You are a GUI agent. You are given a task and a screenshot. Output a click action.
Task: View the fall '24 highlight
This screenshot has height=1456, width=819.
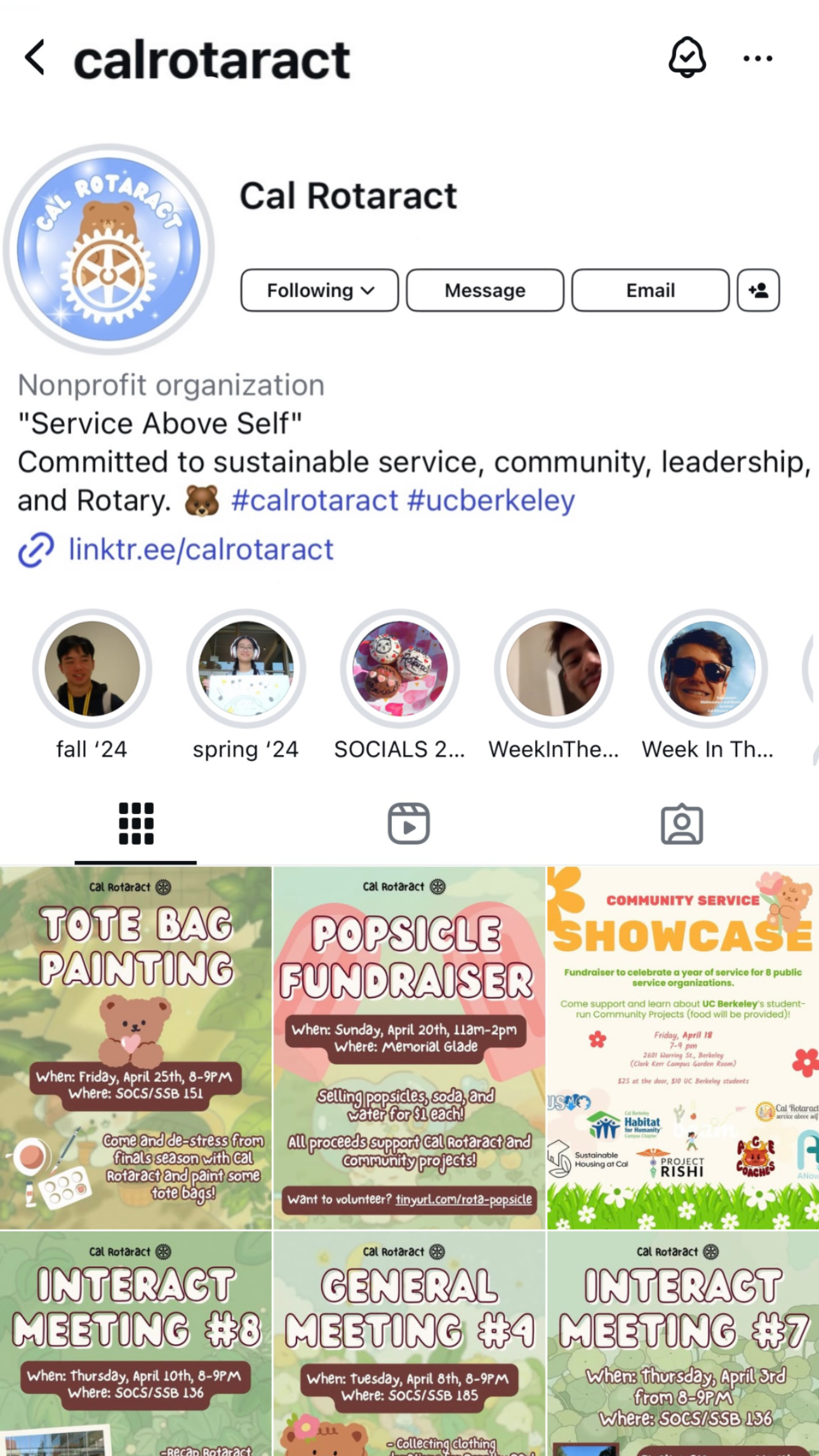pyautogui.click(x=92, y=669)
